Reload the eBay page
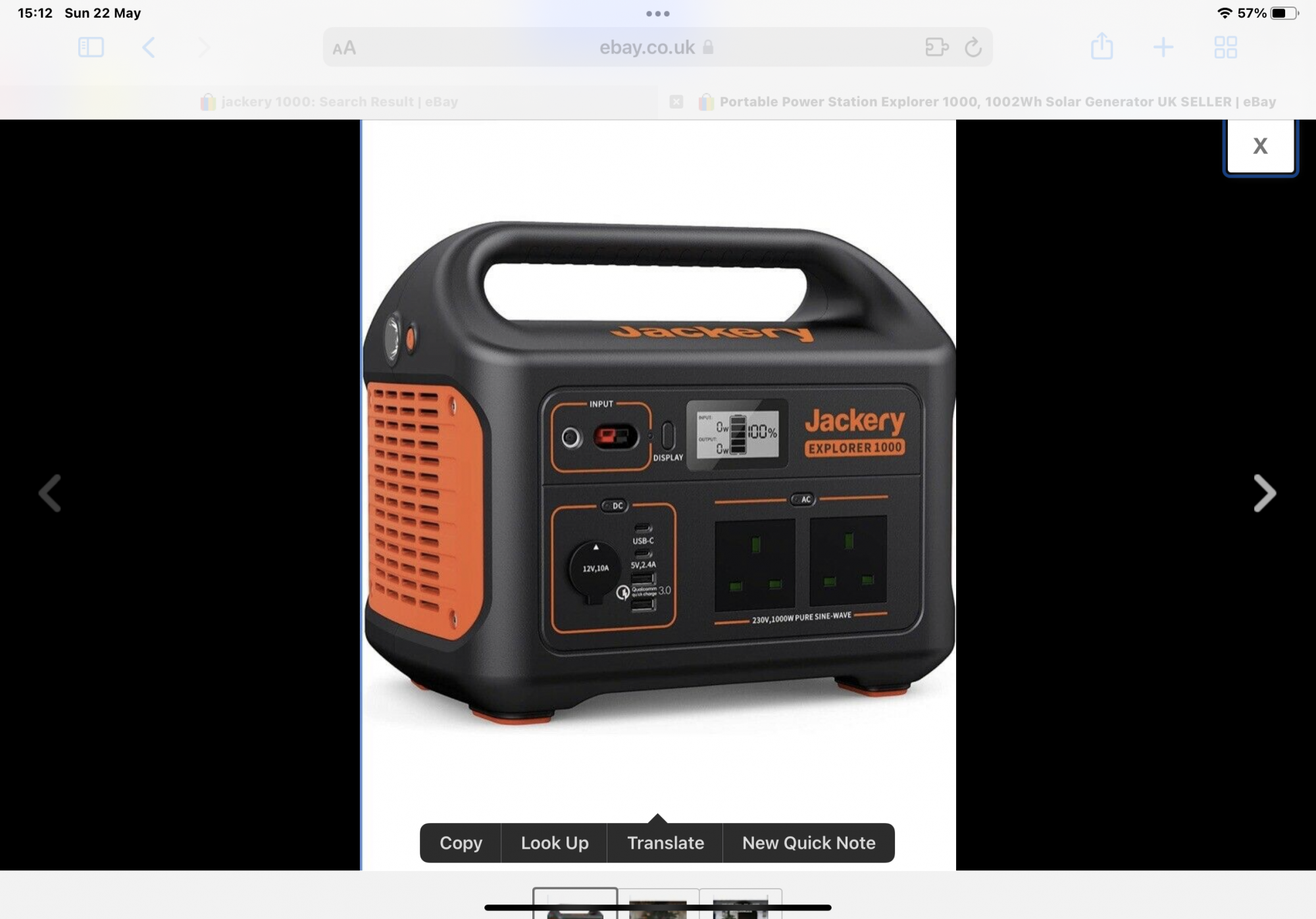1316x919 pixels. point(973,47)
